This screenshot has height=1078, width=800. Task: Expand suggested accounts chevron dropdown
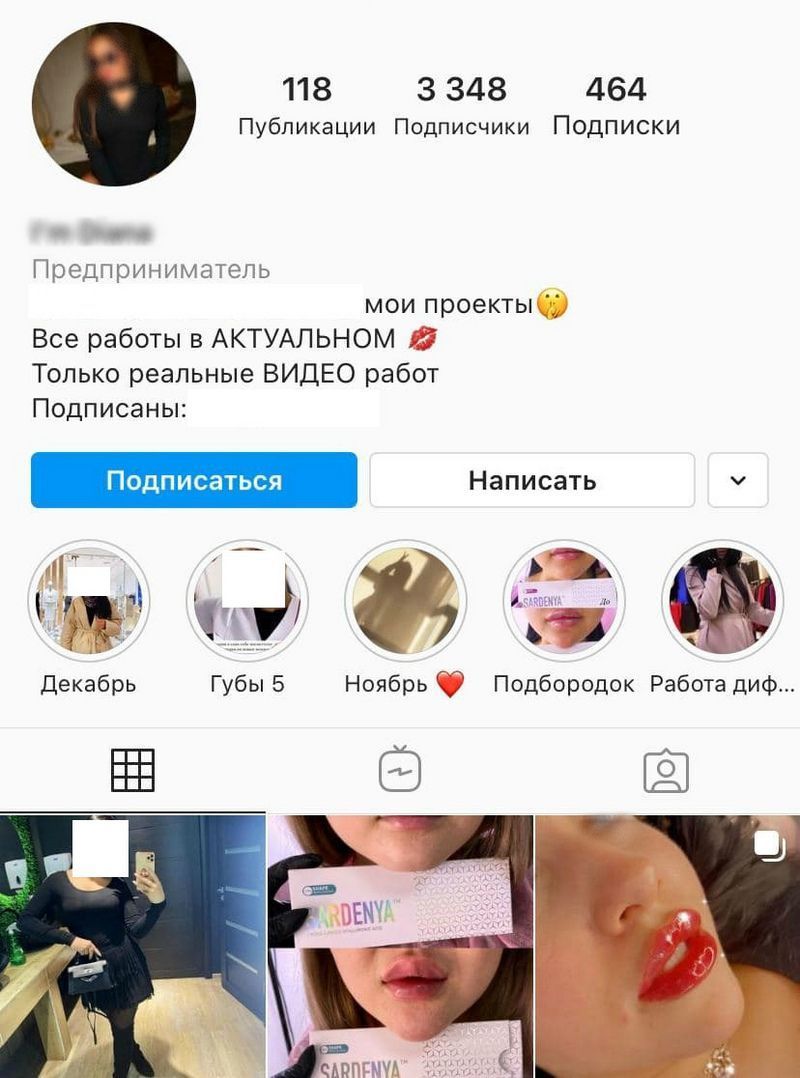(x=738, y=480)
